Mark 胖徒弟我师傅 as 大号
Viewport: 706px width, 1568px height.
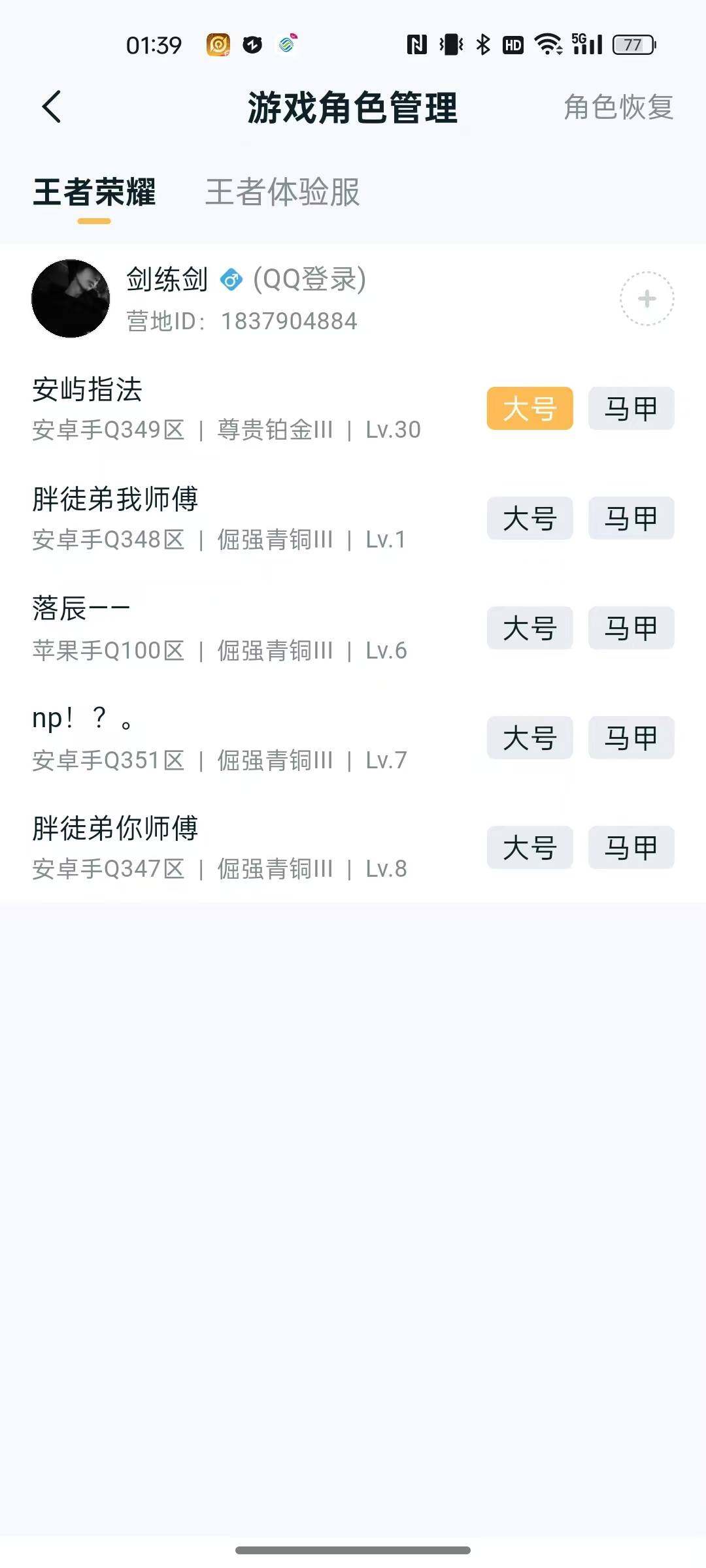click(529, 519)
